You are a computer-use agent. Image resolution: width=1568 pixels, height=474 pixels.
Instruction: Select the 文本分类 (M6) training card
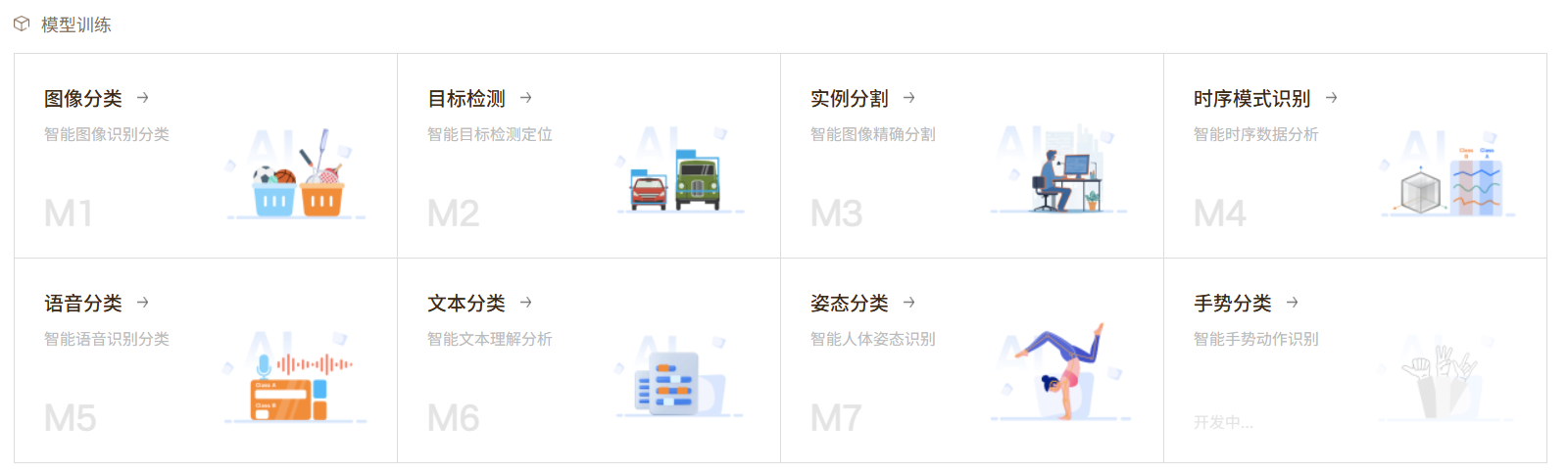coord(588,360)
